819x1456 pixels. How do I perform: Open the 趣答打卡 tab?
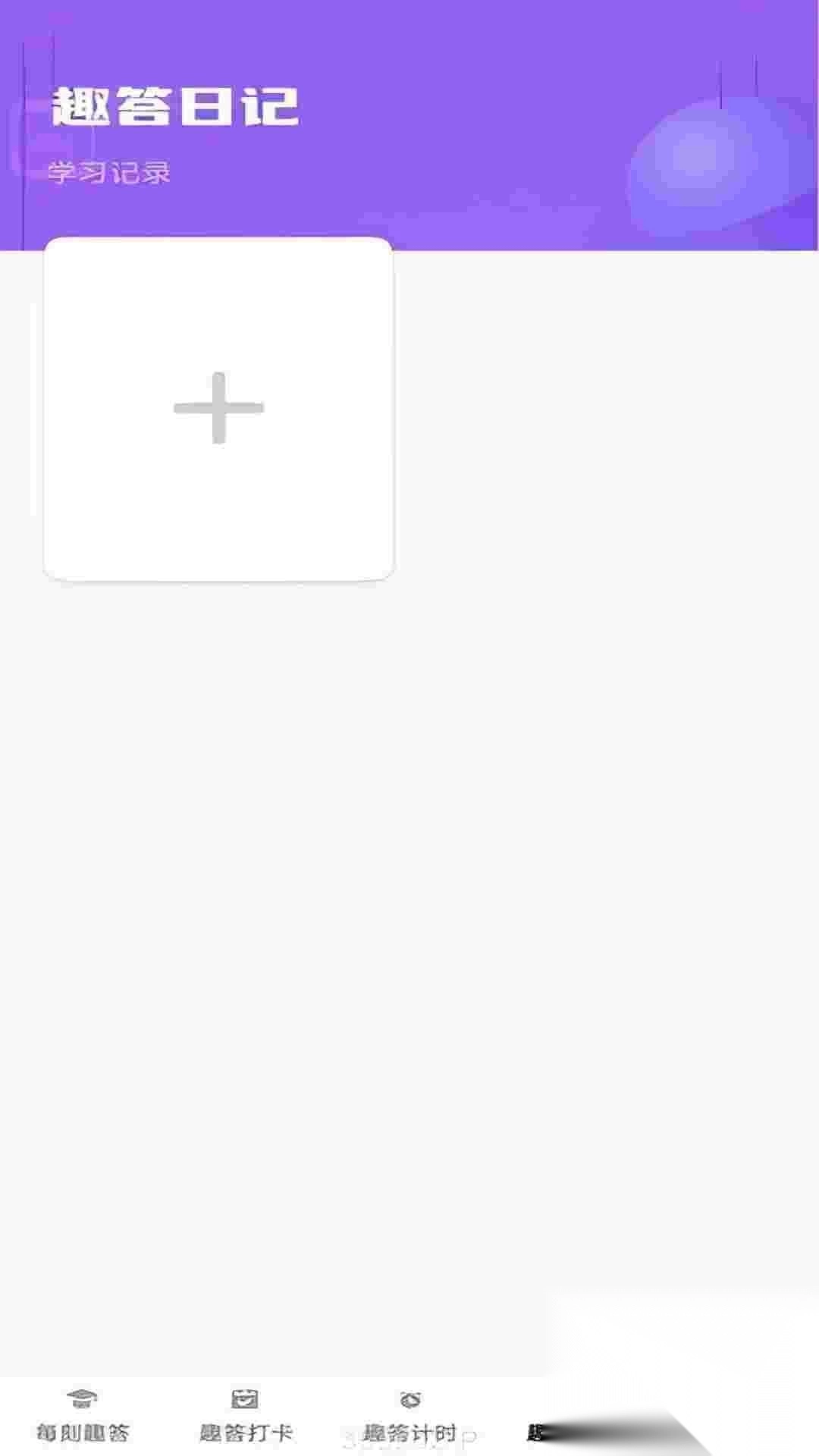[245, 1417]
